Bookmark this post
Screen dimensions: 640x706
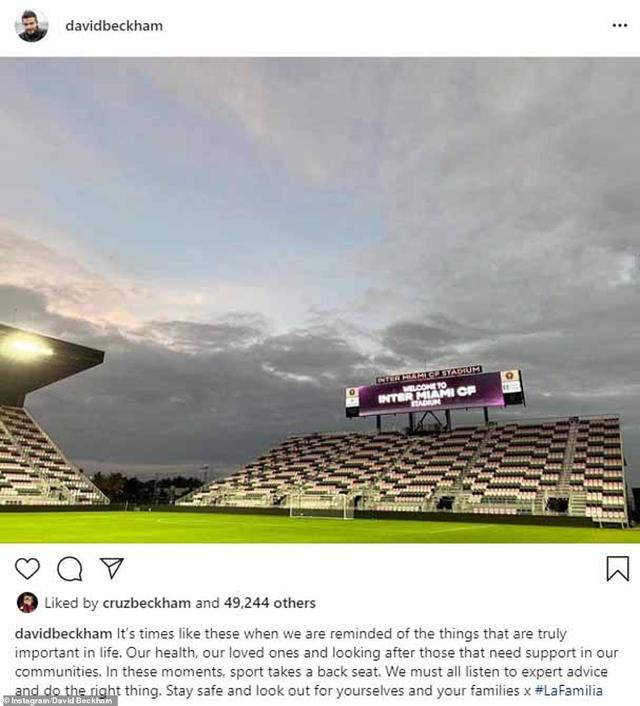(x=617, y=569)
